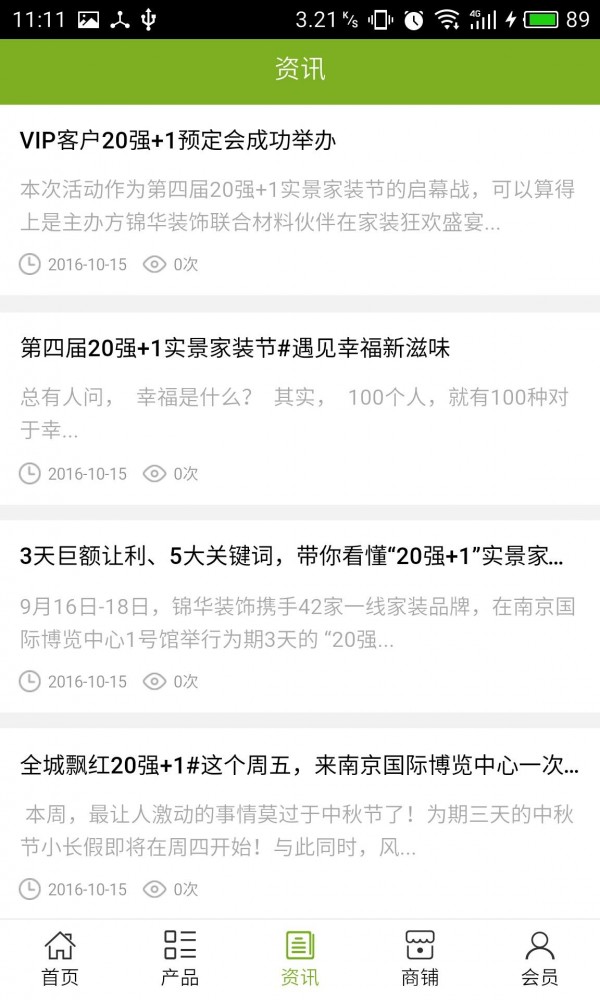Open the article VIP客户20强+1预定会成功举办
Viewport: 600px width, 1000px height.
178,141
